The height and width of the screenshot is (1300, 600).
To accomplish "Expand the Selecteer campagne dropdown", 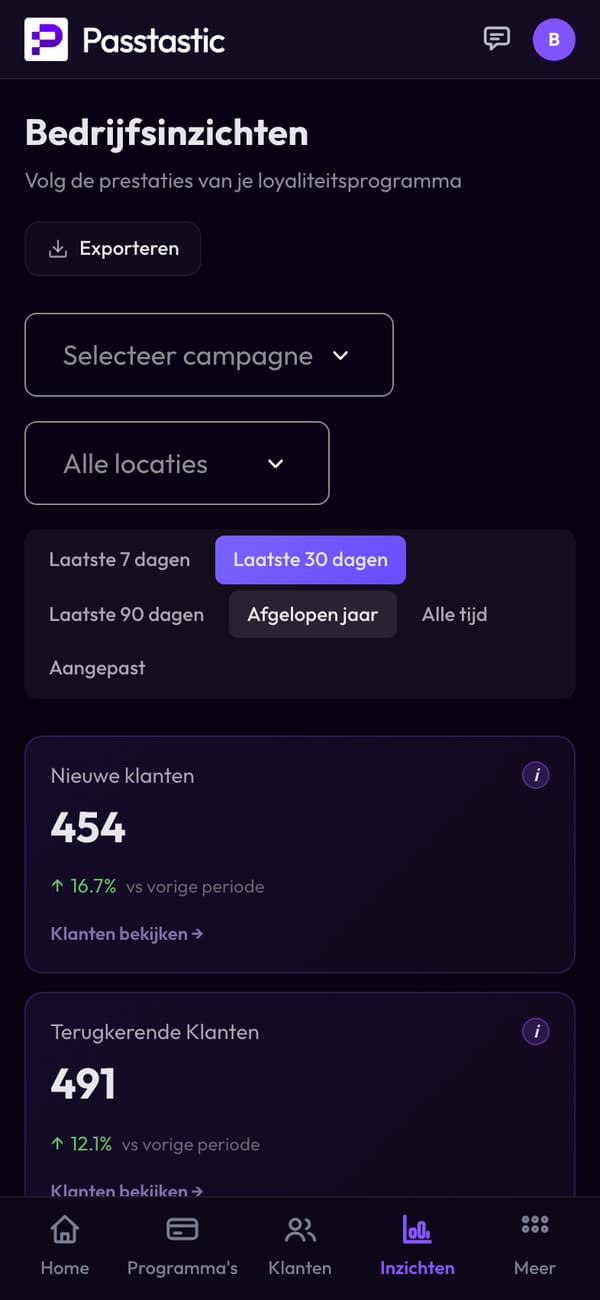I will (x=209, y=355).
